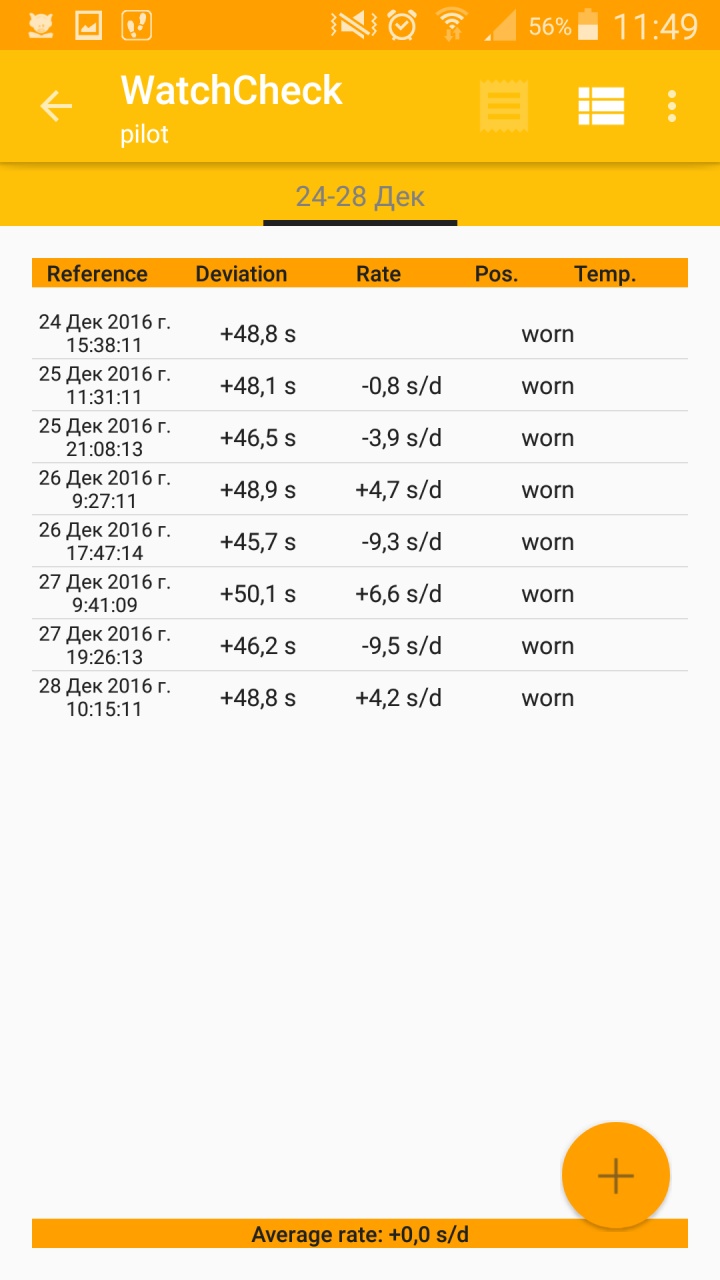Viewport: 720px width, 1280px height.
Task: Switch to the list view icon
Action: [x=601, y=106]
